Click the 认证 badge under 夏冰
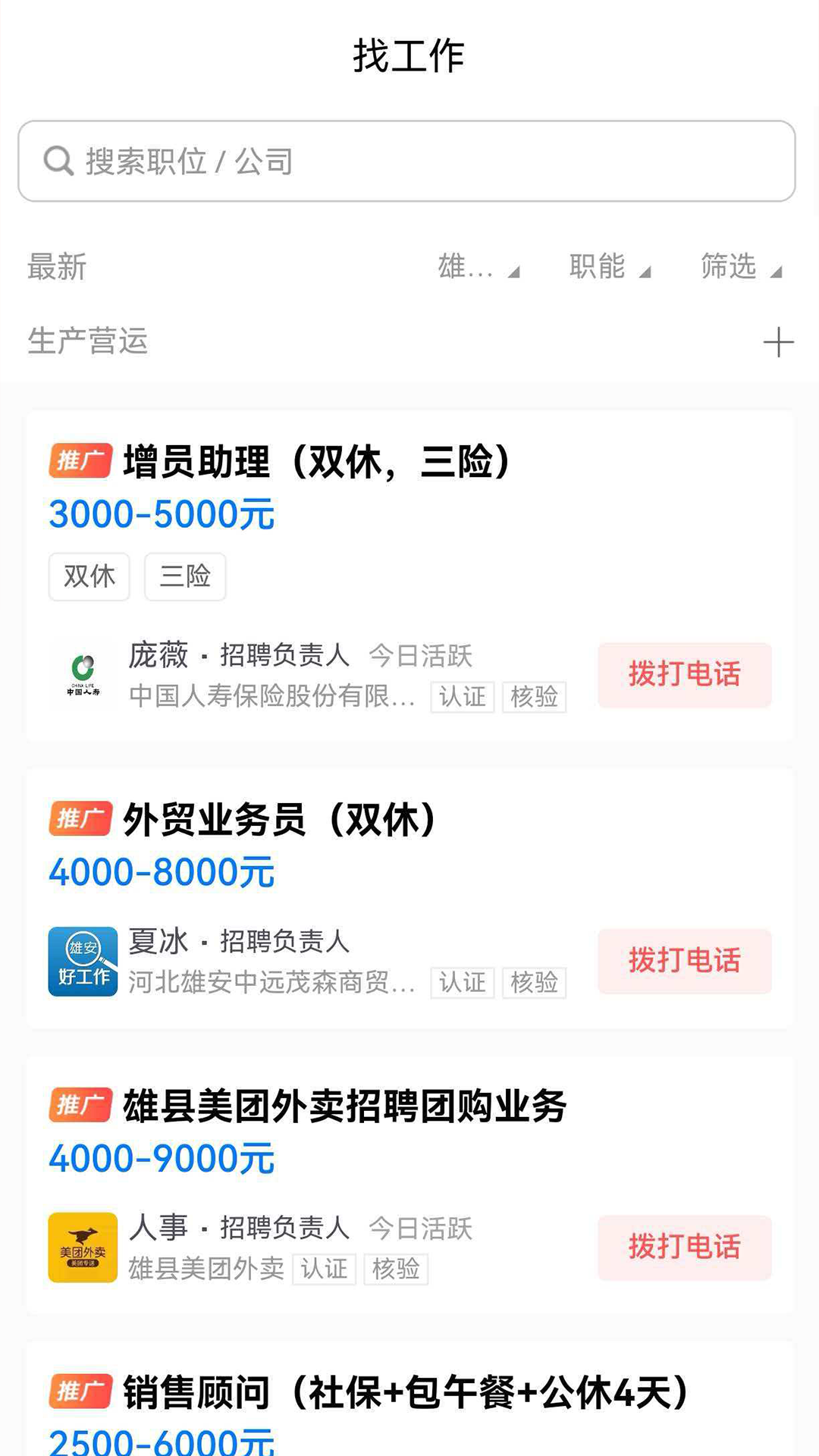This screenshot has width=819, height=1456. pyautogui.click(x=463, y=983)
